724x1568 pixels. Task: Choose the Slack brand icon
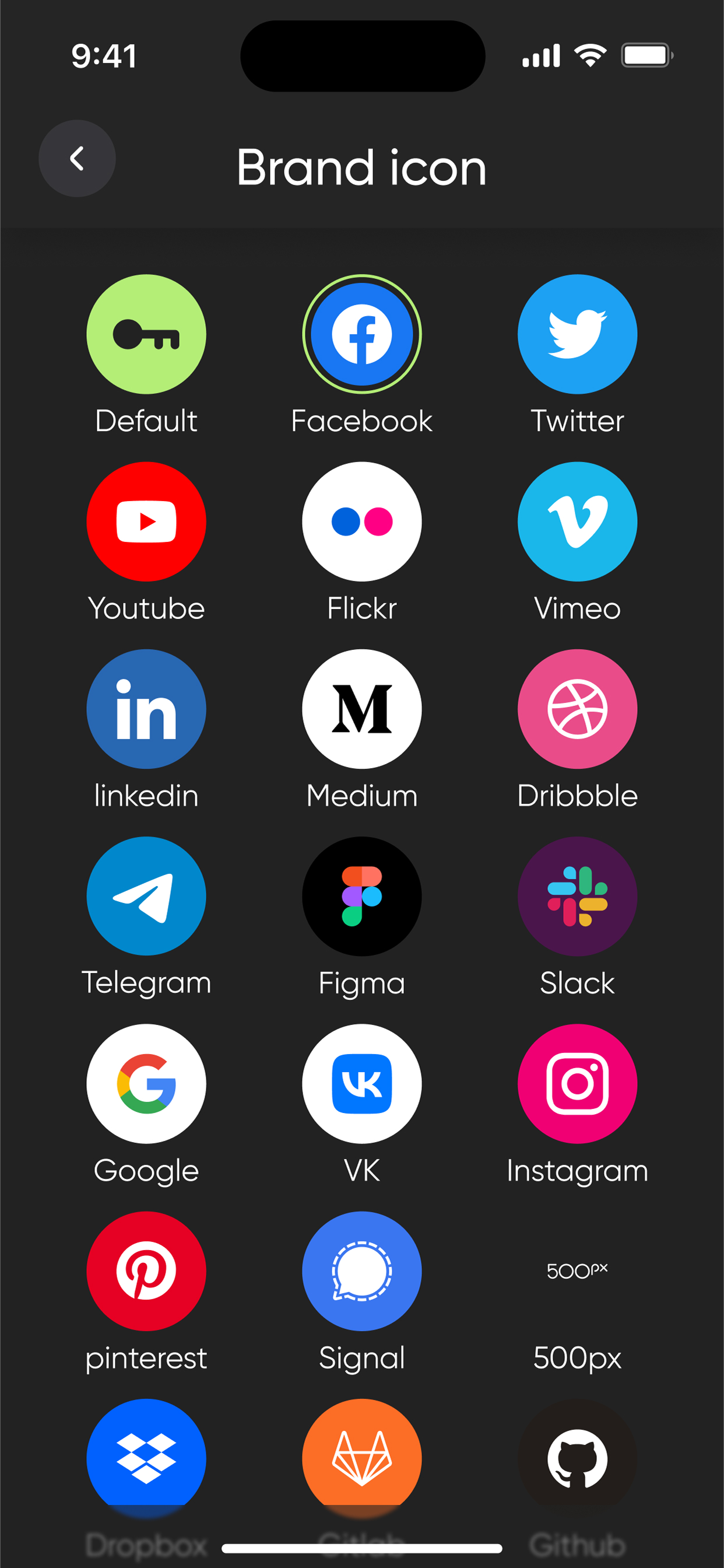tap(577, 895)
